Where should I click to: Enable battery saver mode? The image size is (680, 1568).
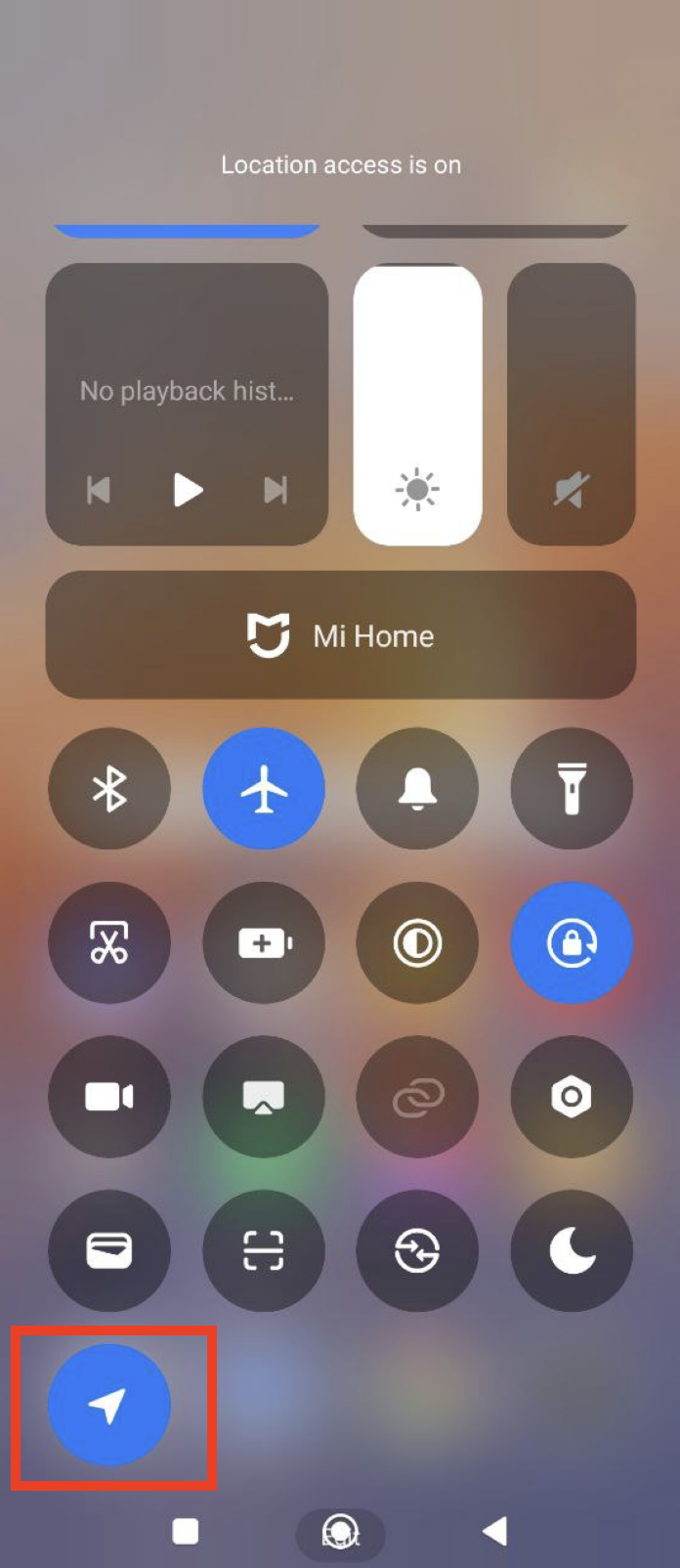coord(264,942)
